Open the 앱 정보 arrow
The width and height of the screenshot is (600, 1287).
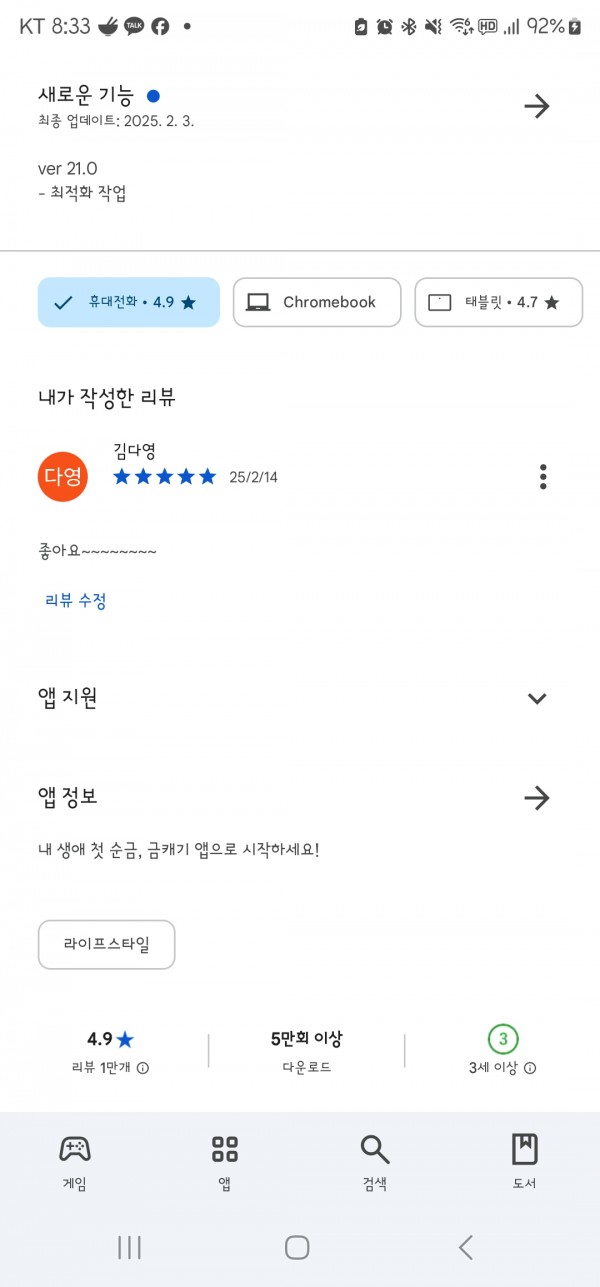coord(537,797)
